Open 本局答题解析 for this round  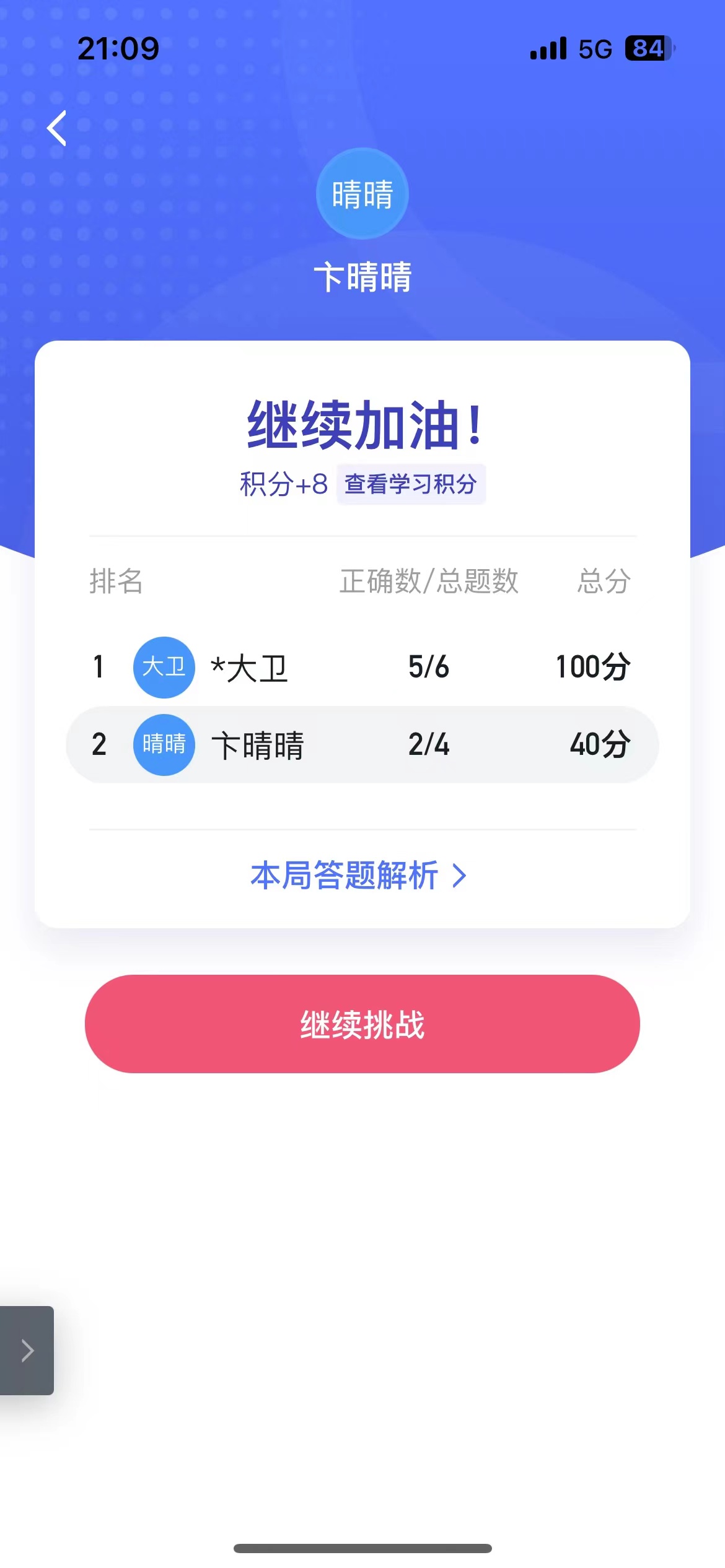(359, 876)
